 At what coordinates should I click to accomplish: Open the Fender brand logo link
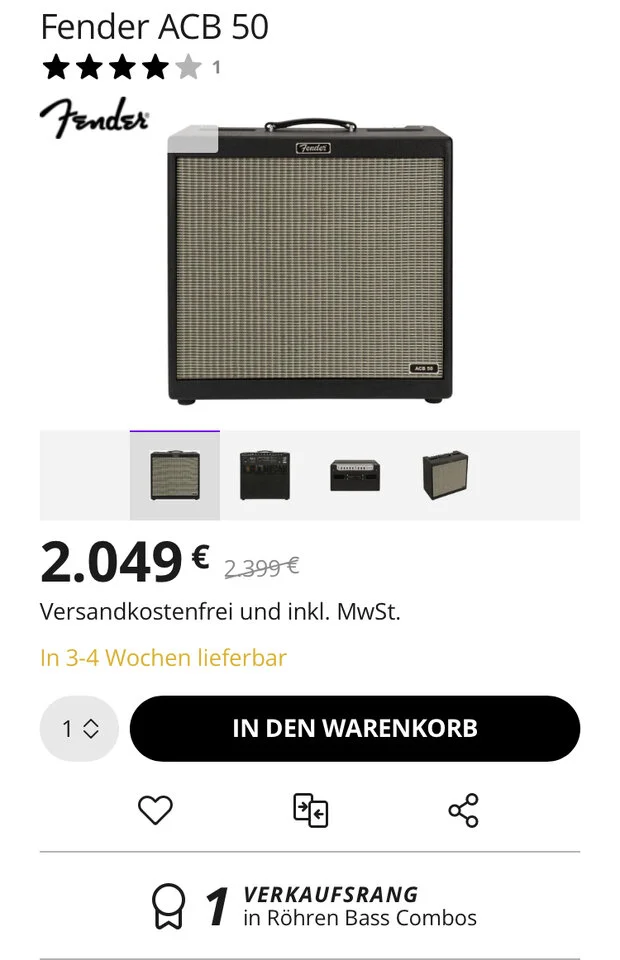pos(94,116)
